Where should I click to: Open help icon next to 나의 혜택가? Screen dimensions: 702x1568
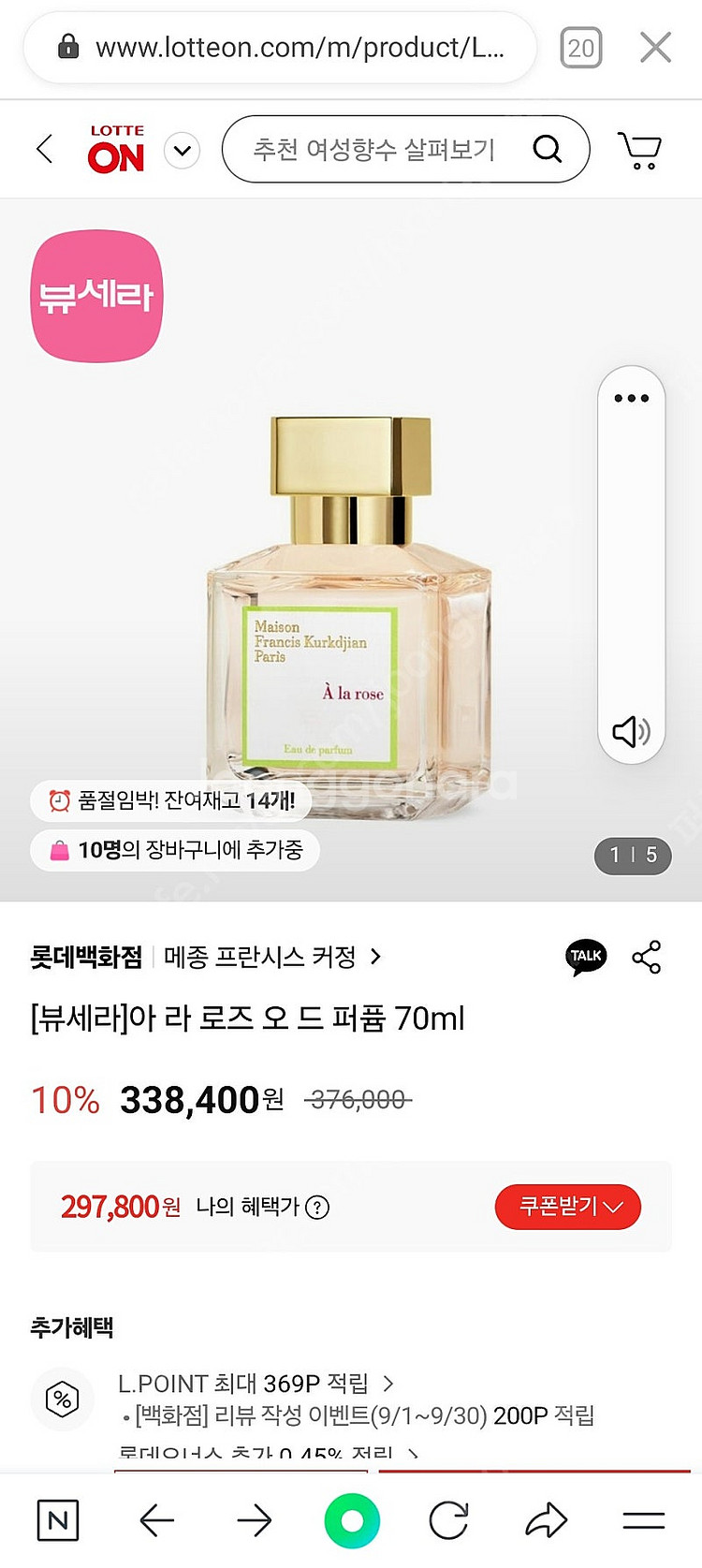[318, 1208]
